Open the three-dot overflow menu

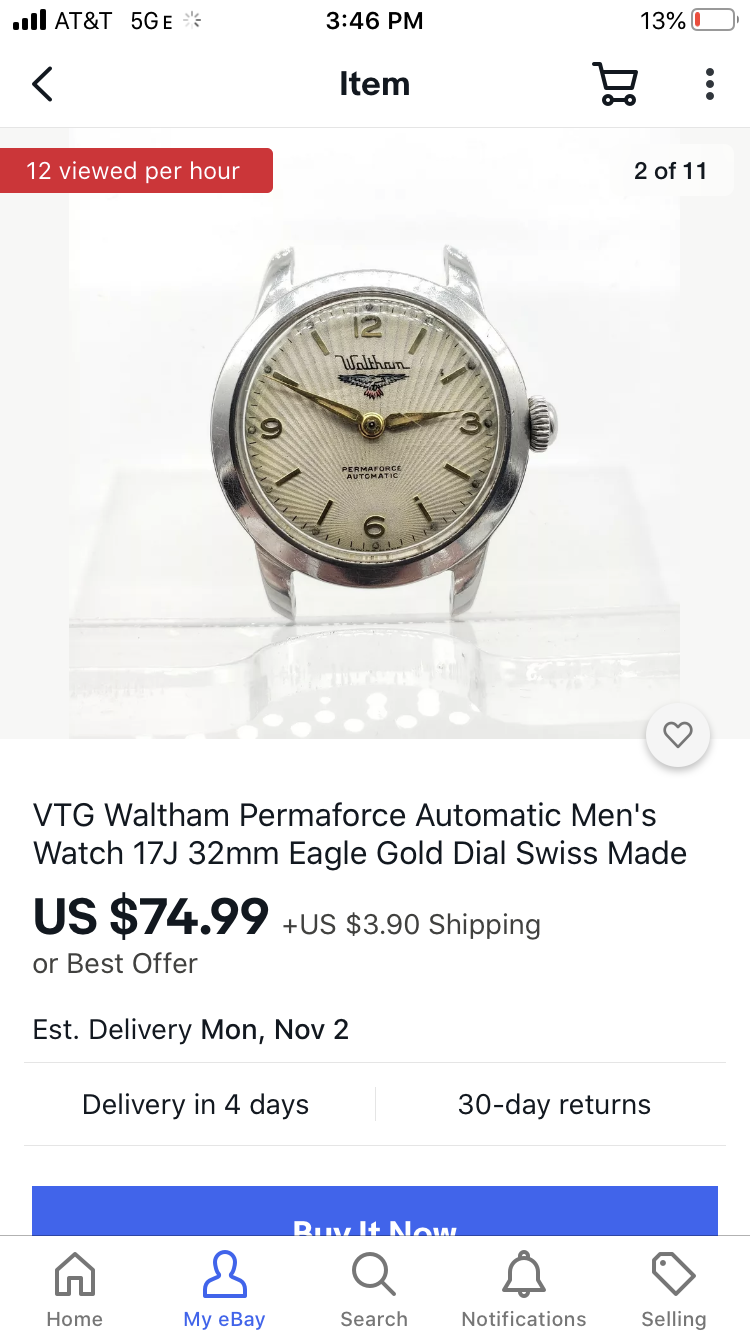point(709,84)
